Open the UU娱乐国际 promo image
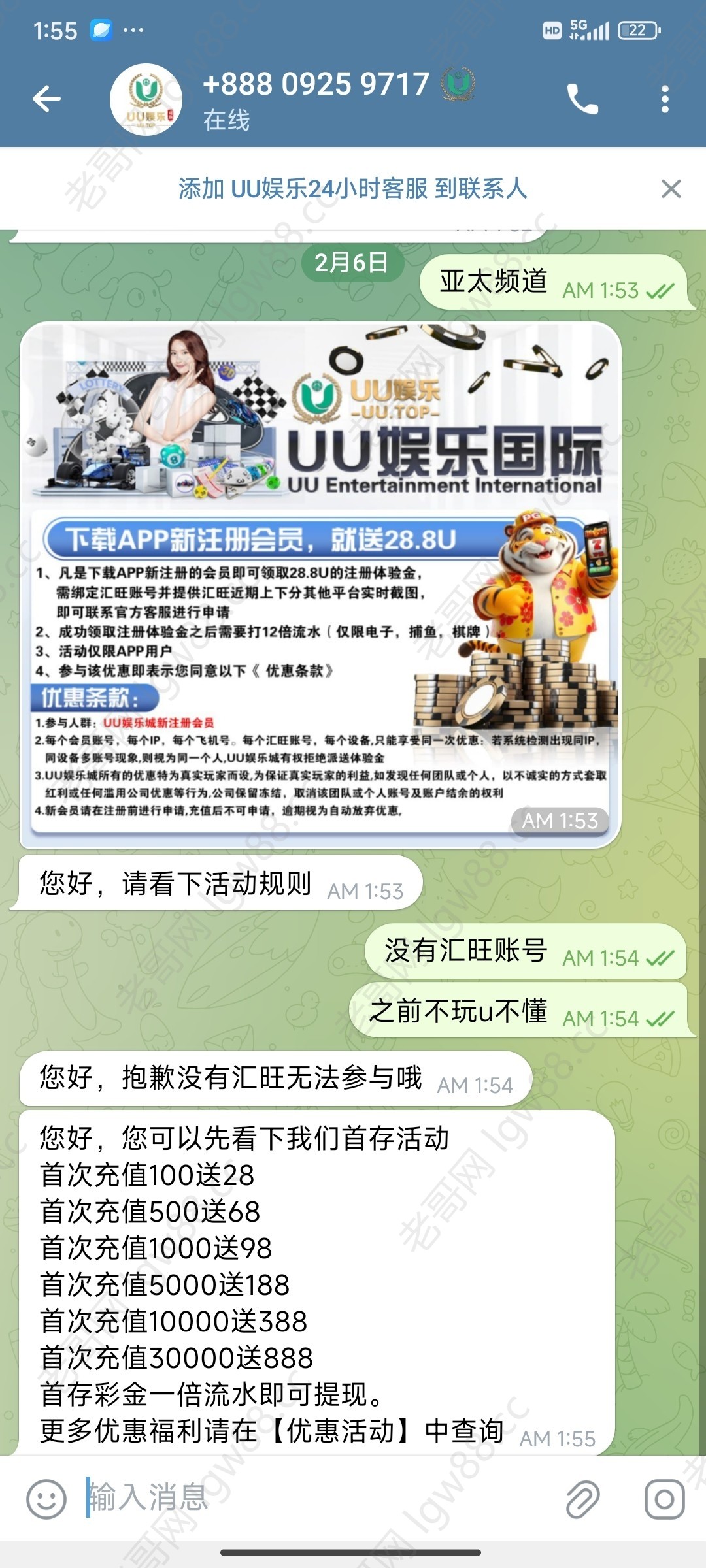The height and width of the screenshot is (1568, 706). point(320,585)
